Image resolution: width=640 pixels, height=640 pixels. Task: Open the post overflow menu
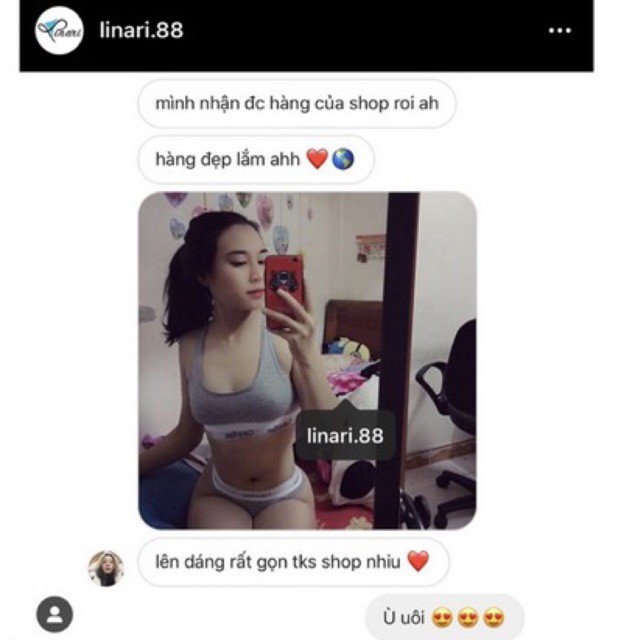[x=559, y=30]
